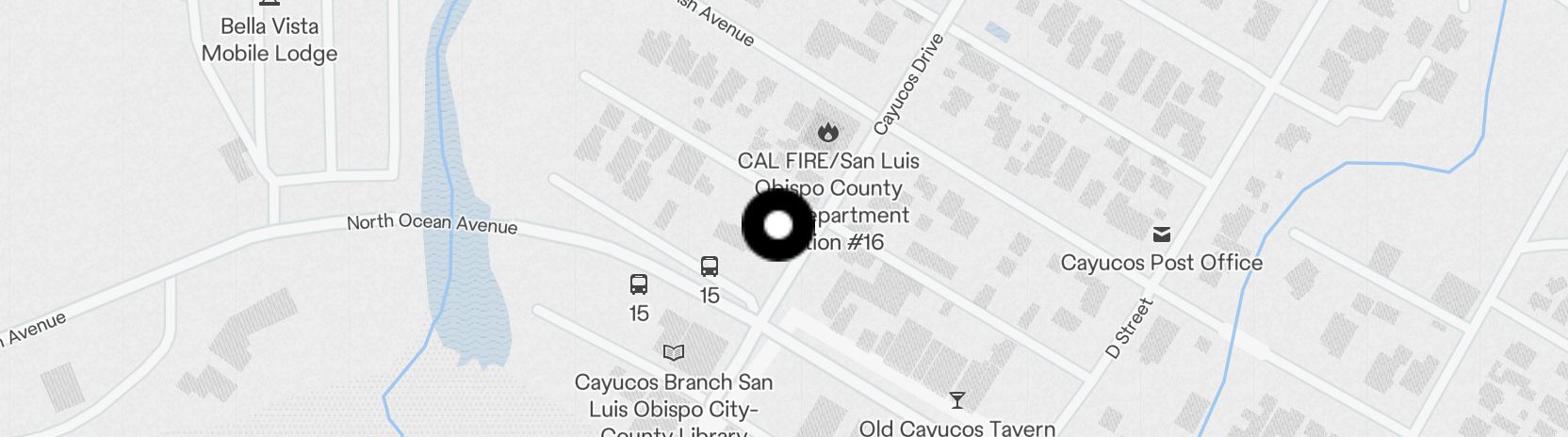
Task: Open the CAL FIRE station flame icon
Action: [828, 132]
